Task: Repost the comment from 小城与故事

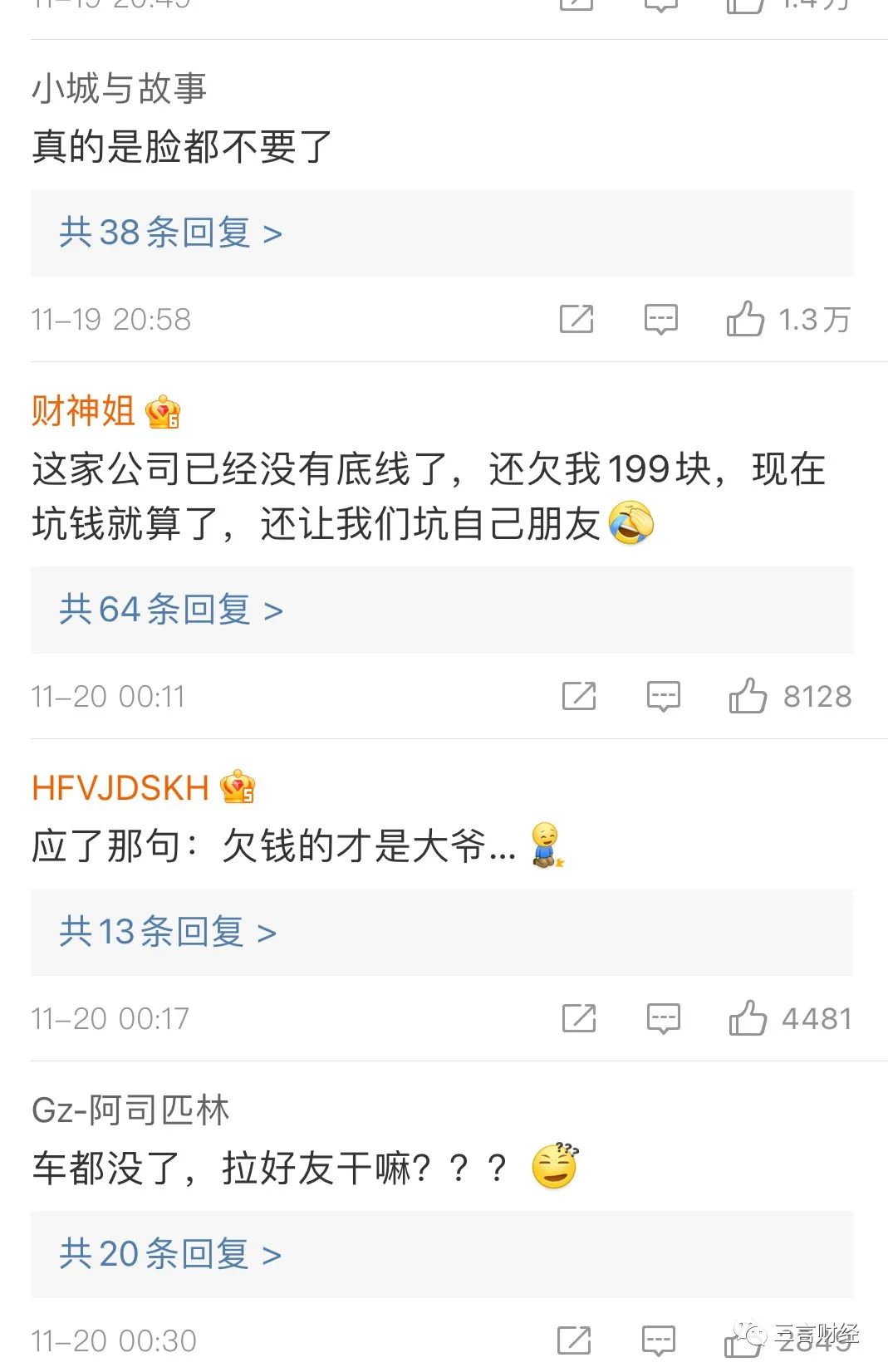Action: click(x=576, y=319)
